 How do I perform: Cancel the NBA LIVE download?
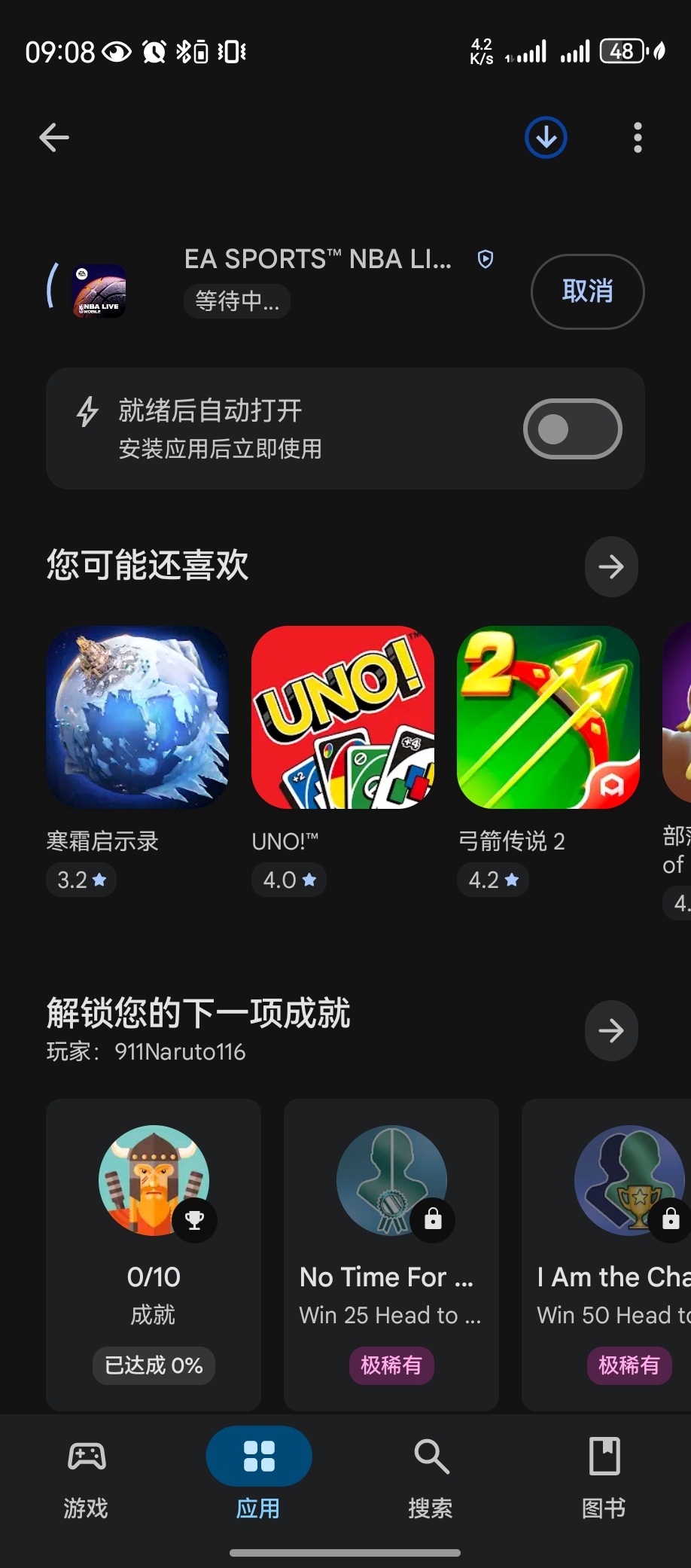[x=587, y=291]
